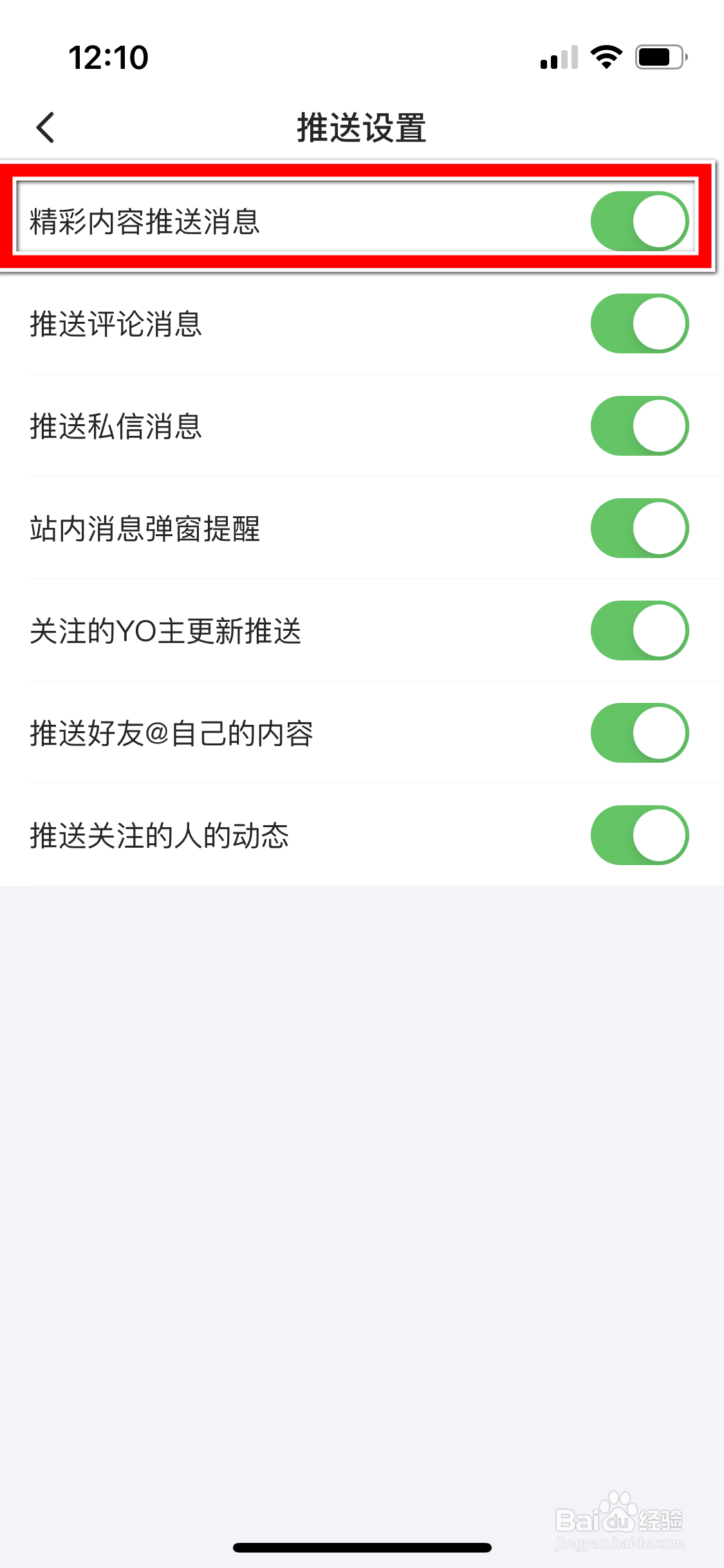
Task: Toggle 站内消息弹窗提醒 off
Action: click(x=640, y=528)
